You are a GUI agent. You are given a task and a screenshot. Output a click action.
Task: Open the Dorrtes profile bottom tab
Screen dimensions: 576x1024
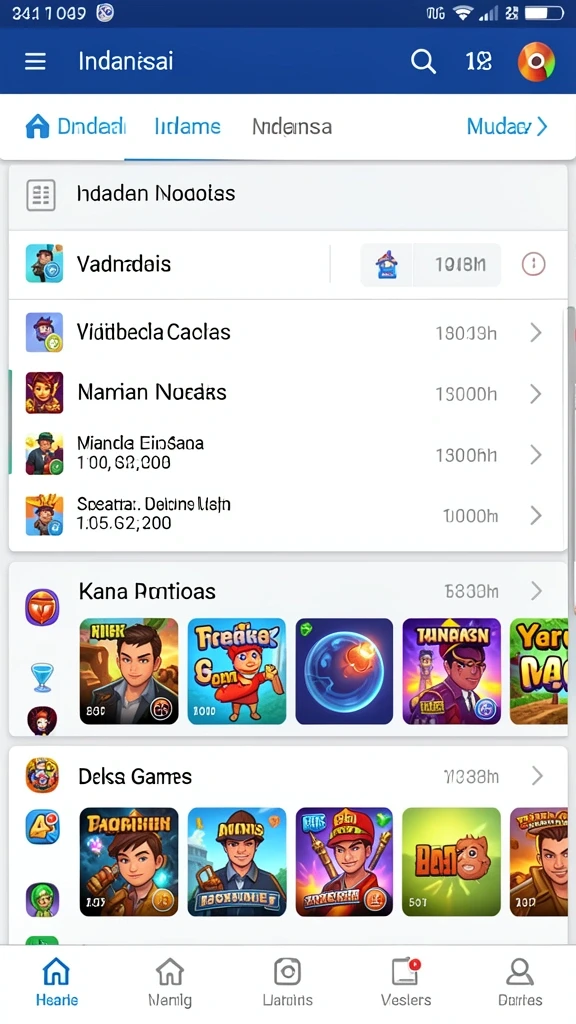coord(520,982)
